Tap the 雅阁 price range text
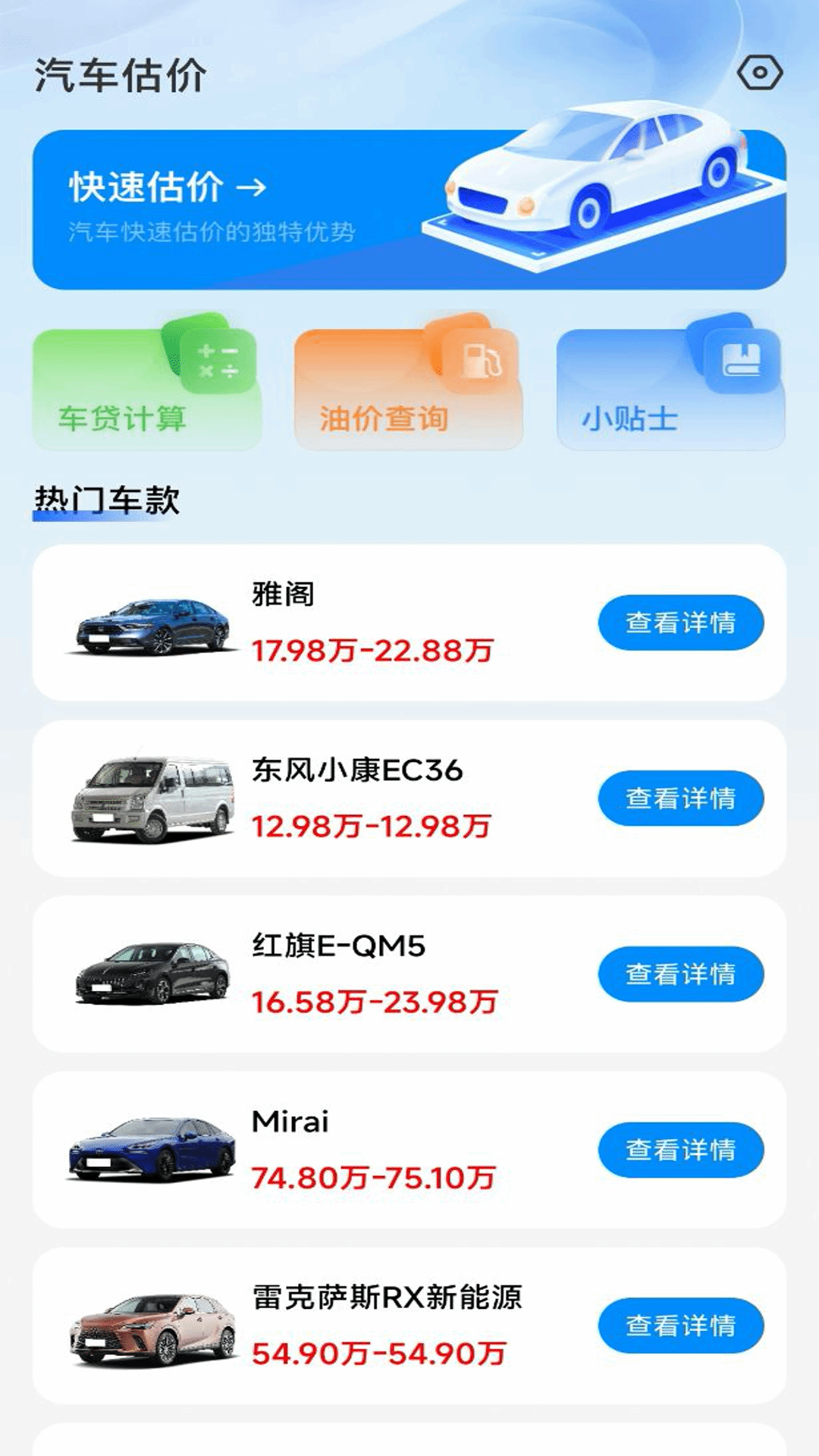Viewport: 819px width, 1456px height. (x=372, y=650)
